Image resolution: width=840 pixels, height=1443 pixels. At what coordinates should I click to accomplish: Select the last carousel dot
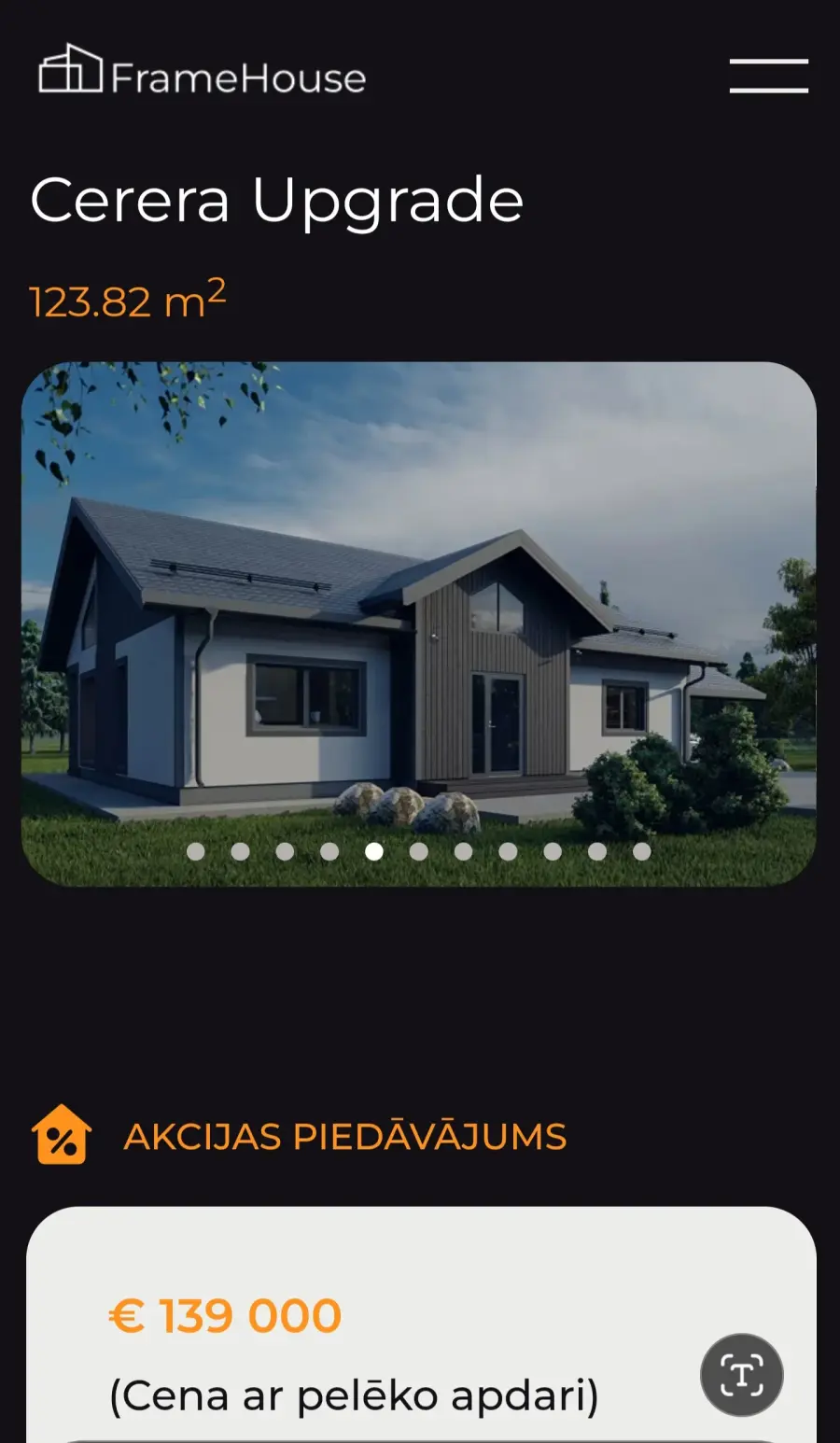coord(642,851)
